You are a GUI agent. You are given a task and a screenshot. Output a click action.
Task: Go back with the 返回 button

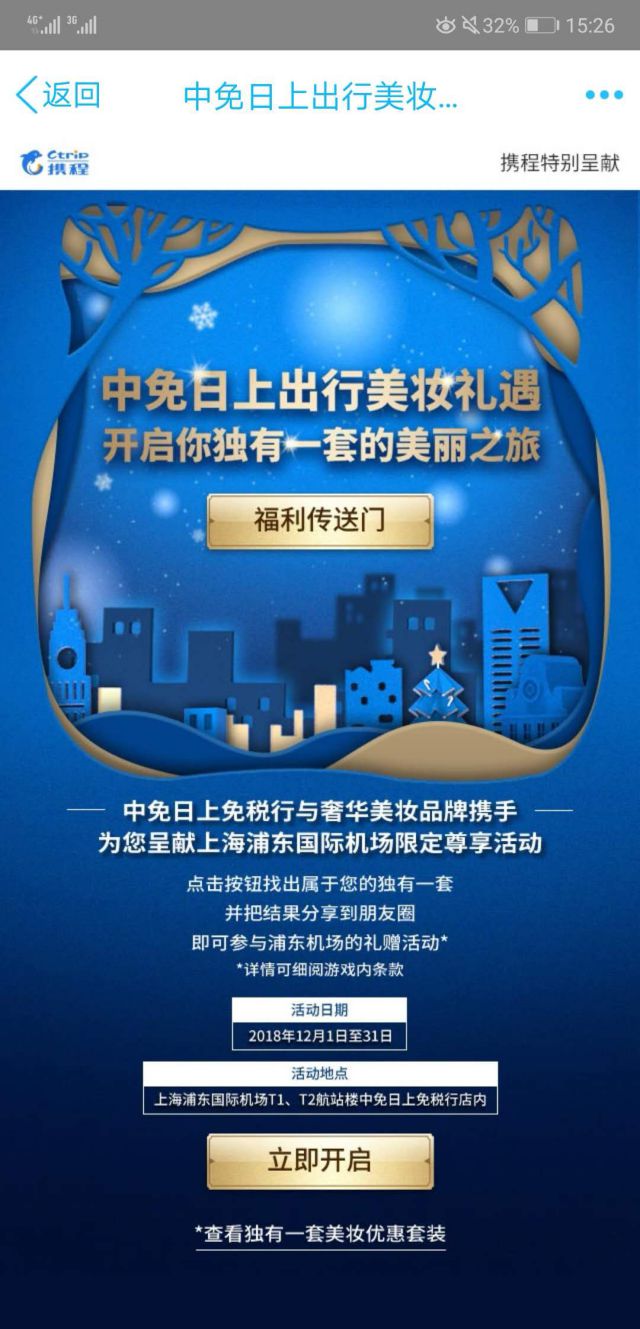click(x=58, y=95)
